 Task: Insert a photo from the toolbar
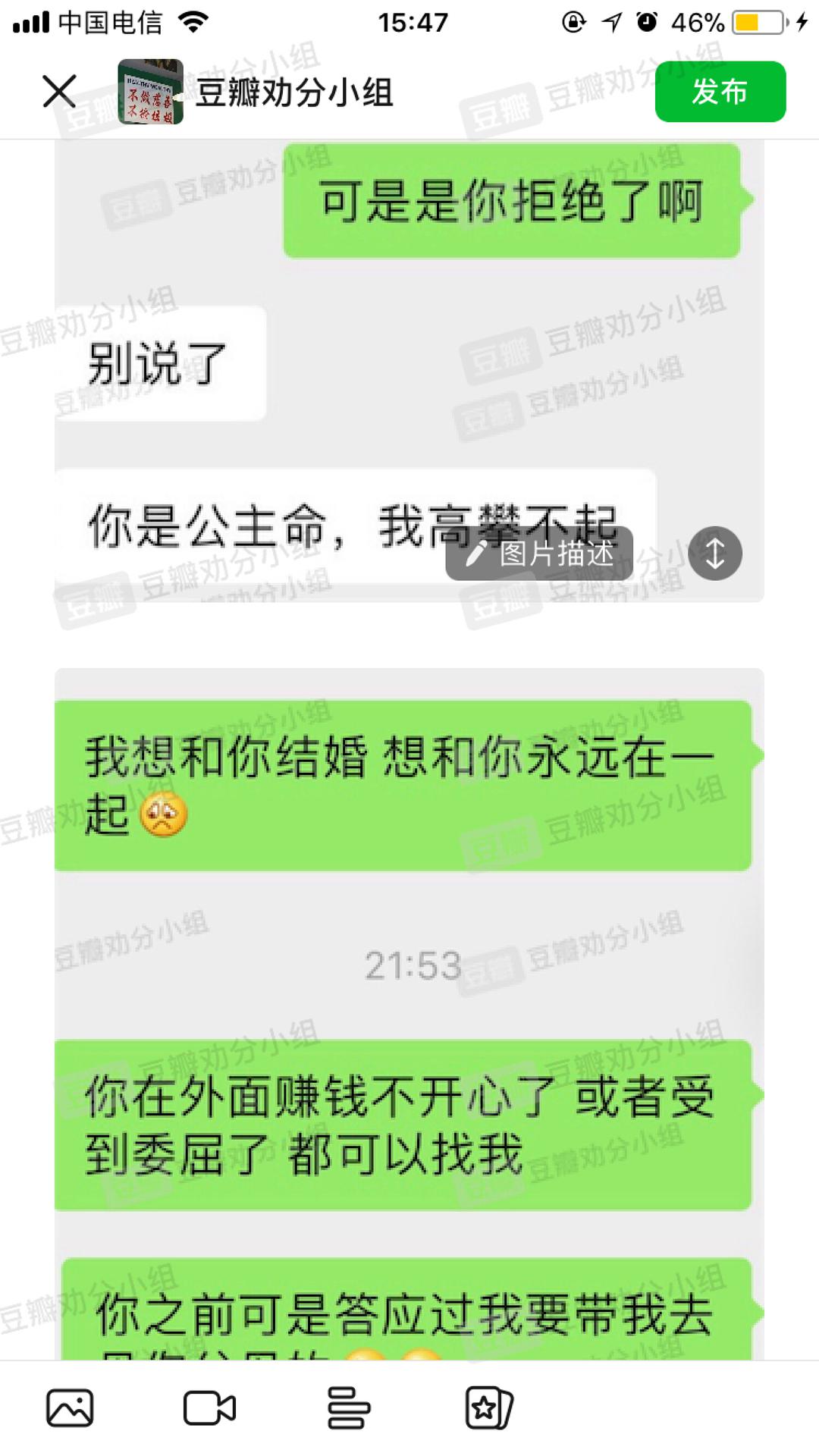pyautogui.click(x=70, y=1408)
